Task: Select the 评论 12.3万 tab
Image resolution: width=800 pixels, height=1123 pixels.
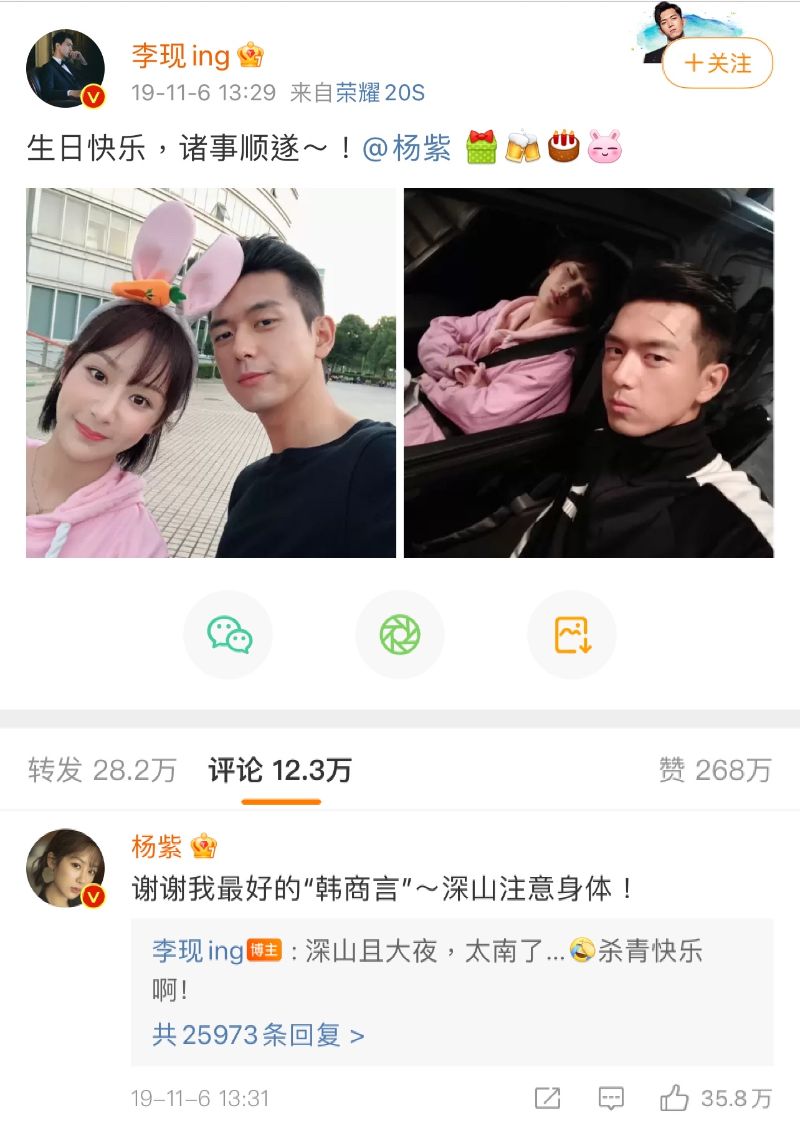Action: tap(280, 769)
